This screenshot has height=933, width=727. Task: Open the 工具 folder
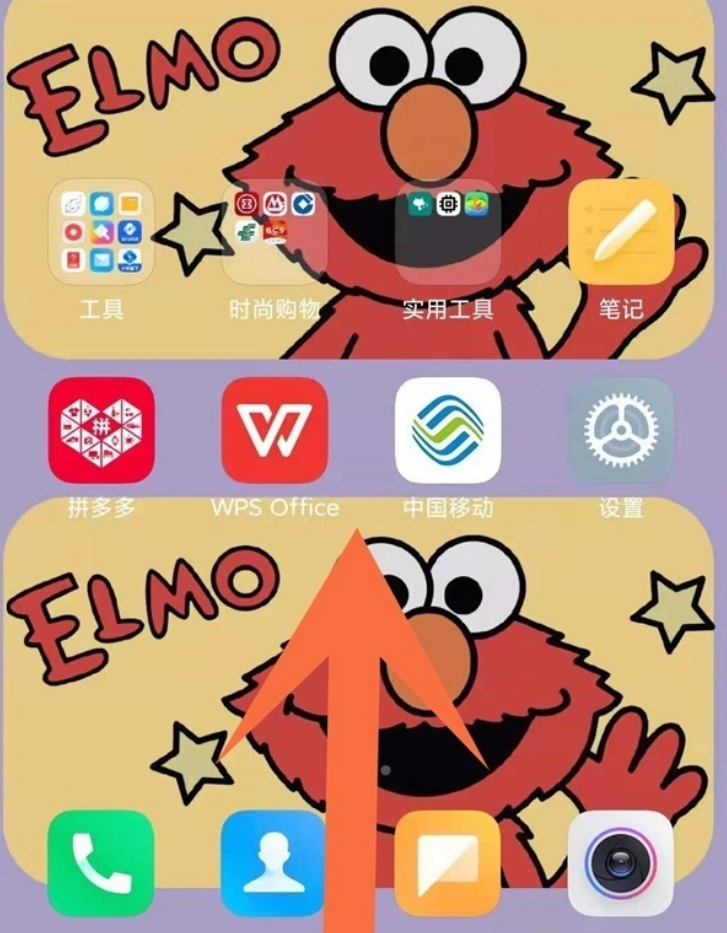[x=101, y=232]
